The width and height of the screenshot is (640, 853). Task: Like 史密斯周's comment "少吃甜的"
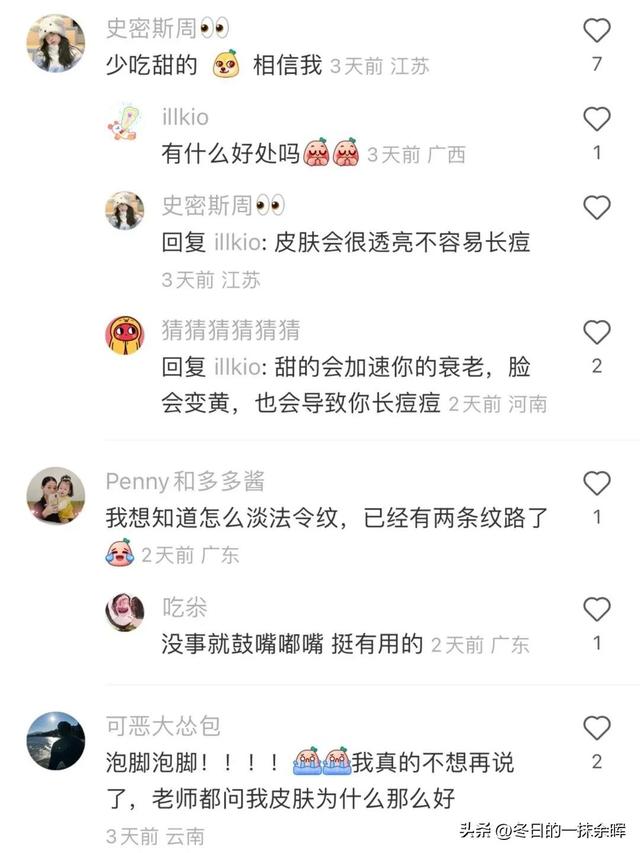[x=597, y=31]
